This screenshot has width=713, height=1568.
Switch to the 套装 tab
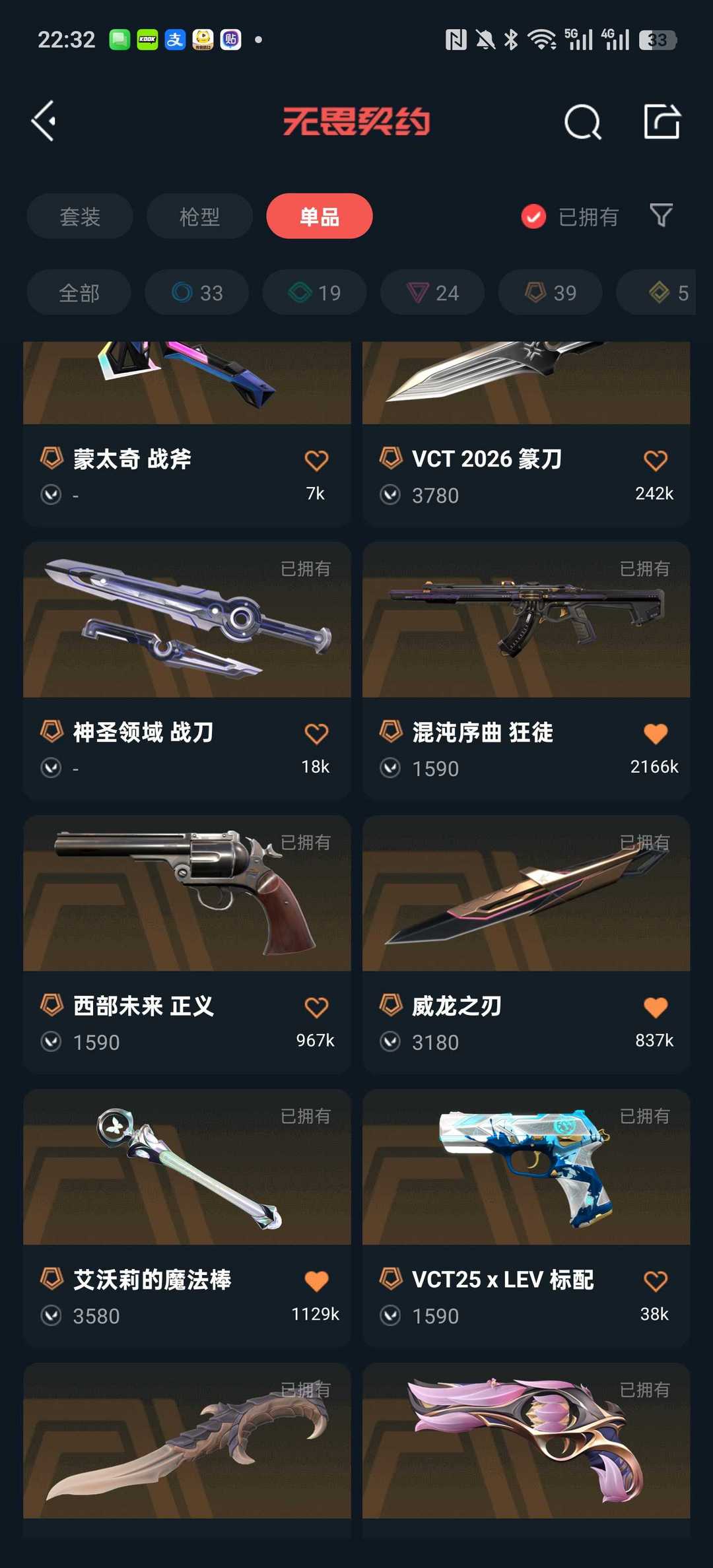[x=80, y=216]
